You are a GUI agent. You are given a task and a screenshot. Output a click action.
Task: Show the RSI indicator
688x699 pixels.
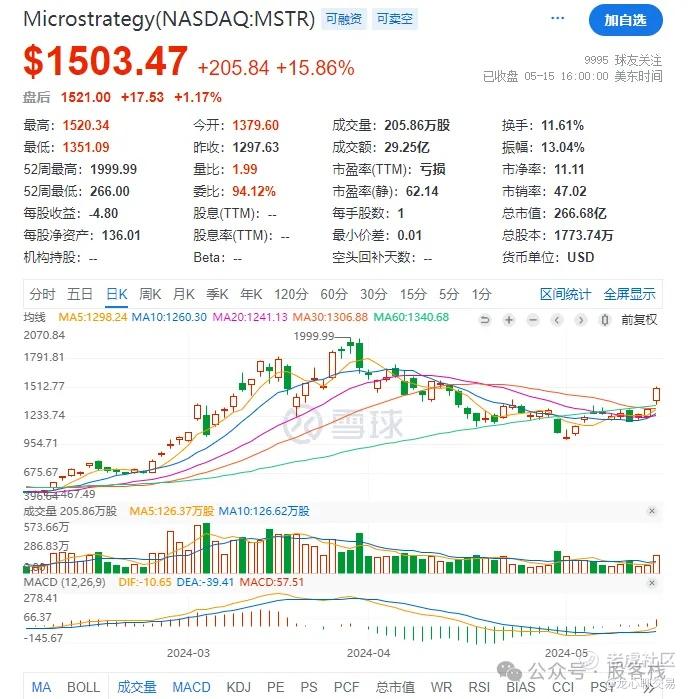(480, 687)
